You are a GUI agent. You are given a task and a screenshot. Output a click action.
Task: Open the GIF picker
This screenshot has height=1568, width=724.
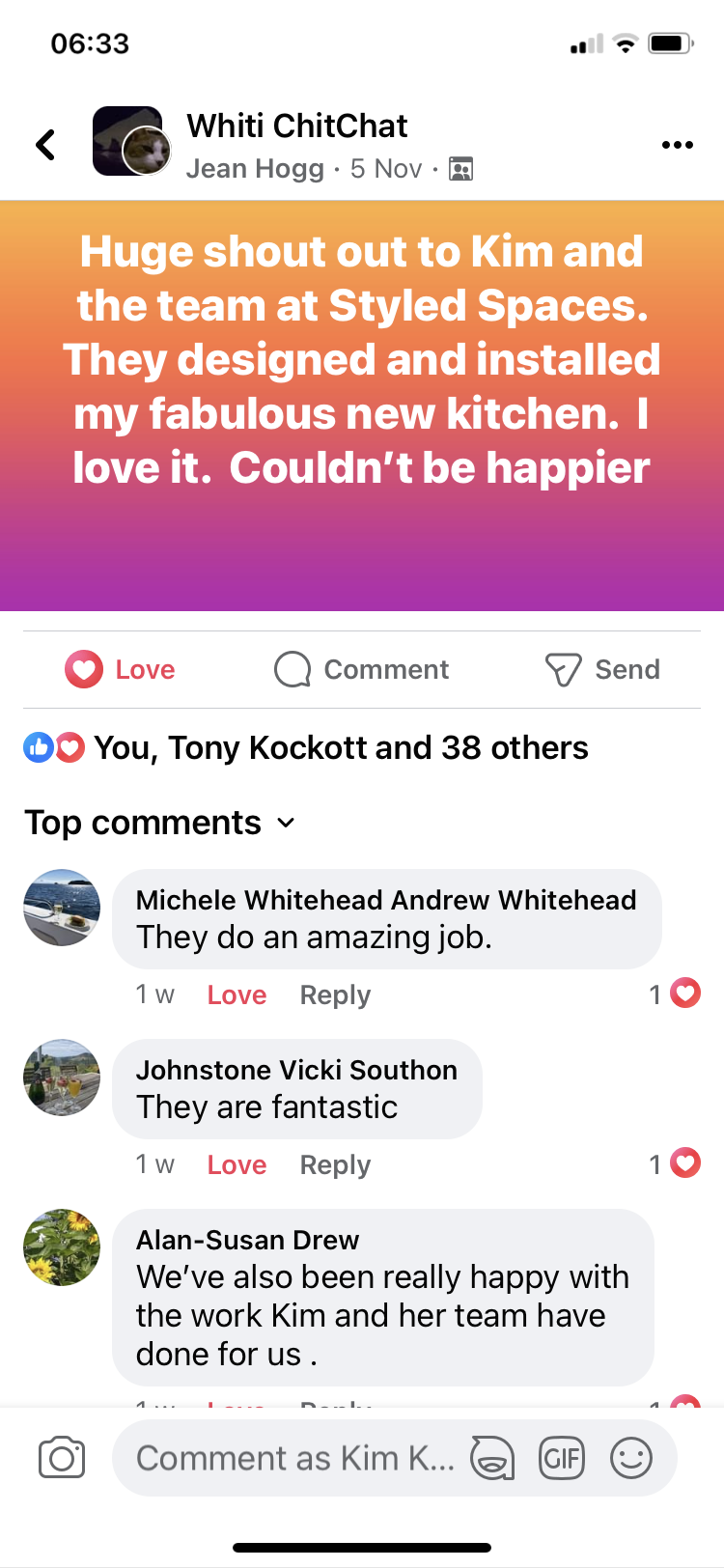tap(562, 1458)
